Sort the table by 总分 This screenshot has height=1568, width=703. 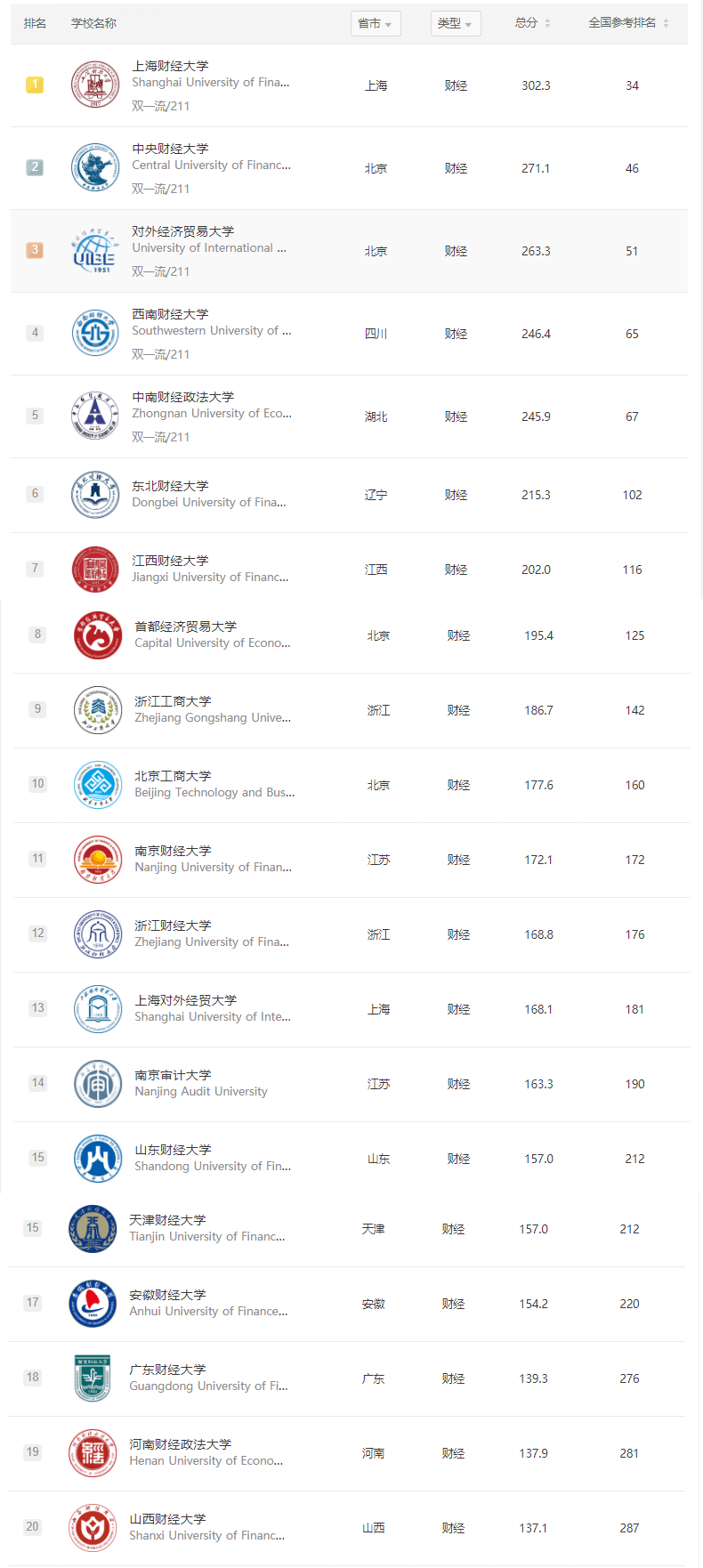[532, 23]
